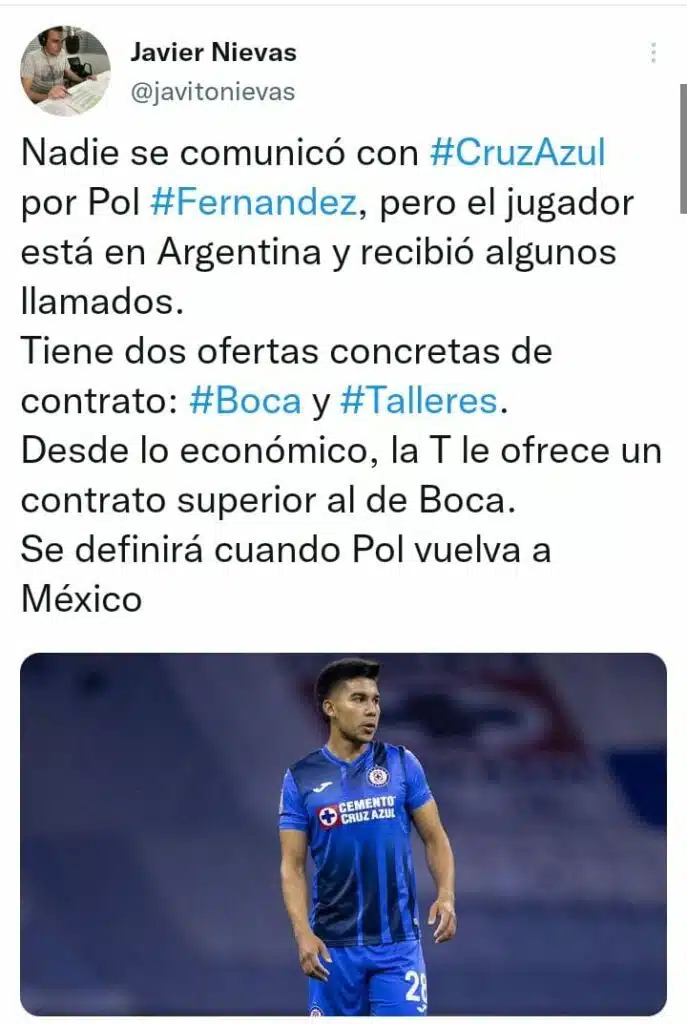Screen dimensions: 687x1024
Task: Open the #Talleres hashtag
Action: click(417, 401)
